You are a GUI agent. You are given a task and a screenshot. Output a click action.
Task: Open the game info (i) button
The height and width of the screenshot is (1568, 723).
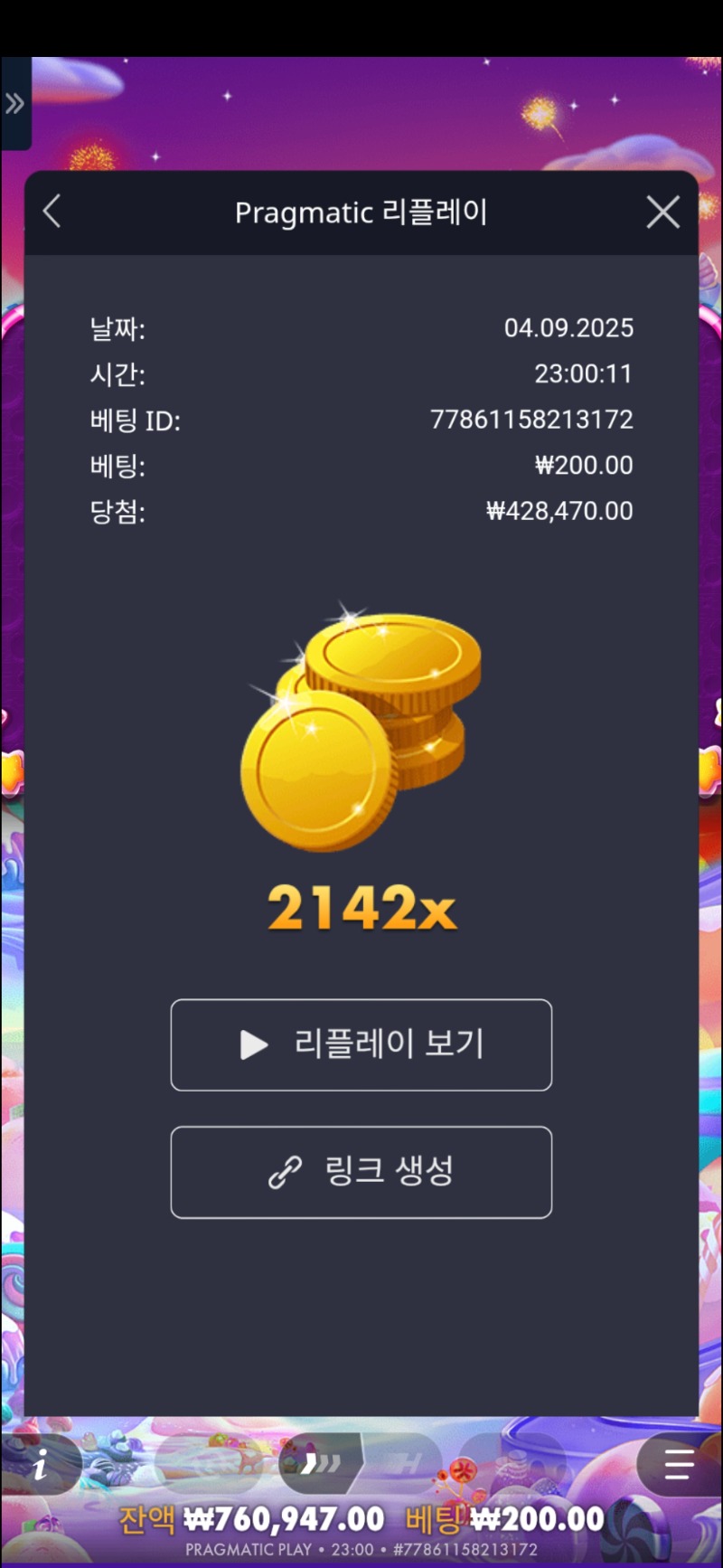click(x=41, y=1464)
